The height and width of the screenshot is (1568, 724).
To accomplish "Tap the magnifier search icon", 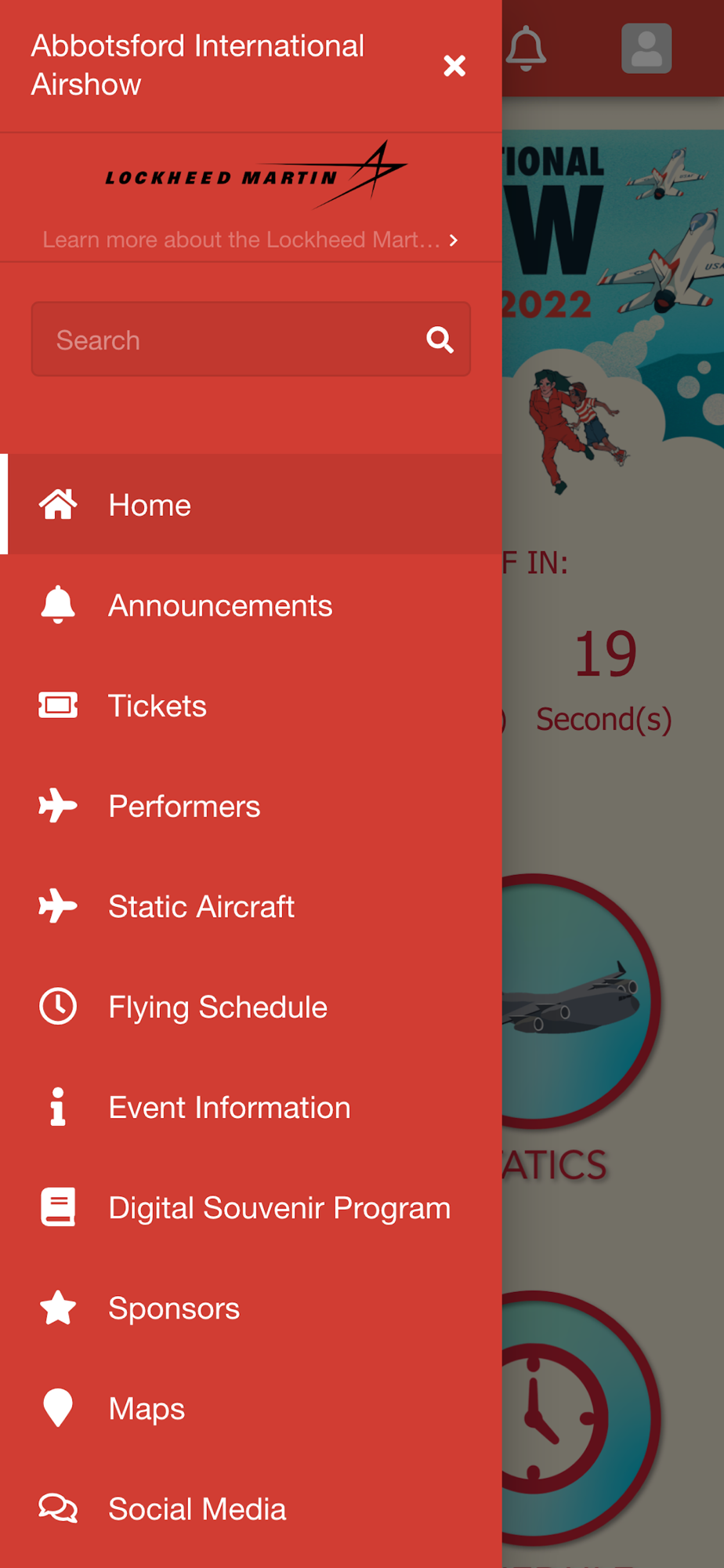I will point(440,339).
